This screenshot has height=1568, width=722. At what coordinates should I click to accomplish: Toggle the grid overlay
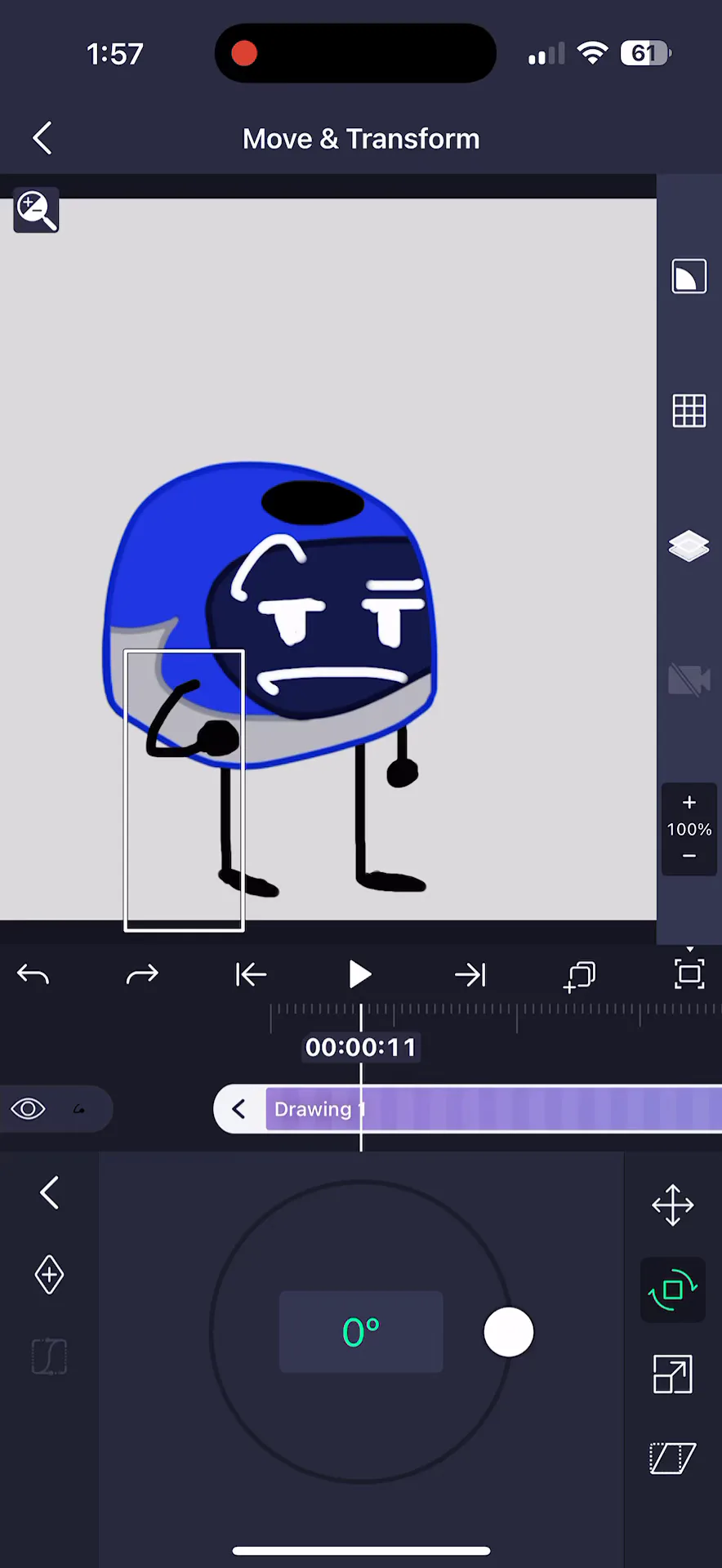pos(689,410)
